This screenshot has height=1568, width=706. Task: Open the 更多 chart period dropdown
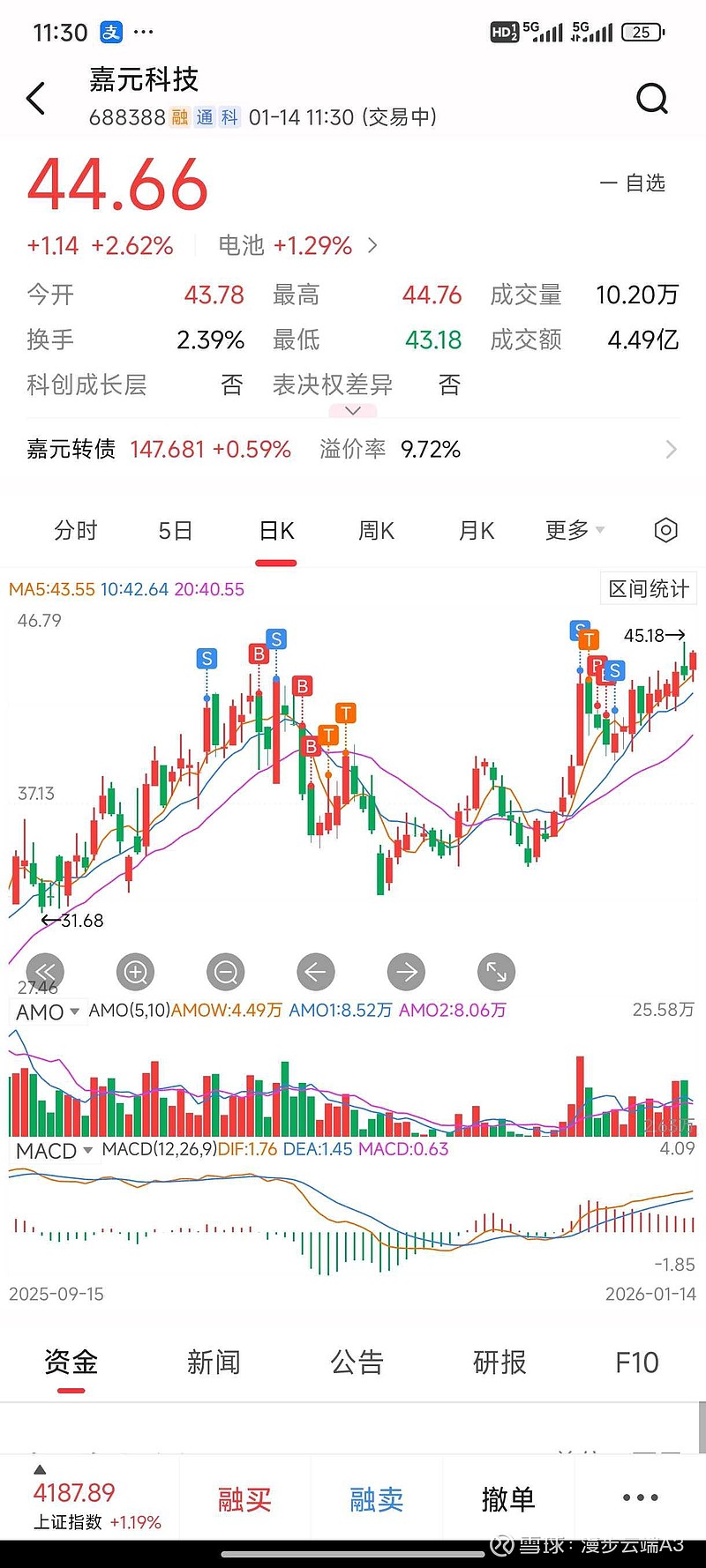pos(574,530)
